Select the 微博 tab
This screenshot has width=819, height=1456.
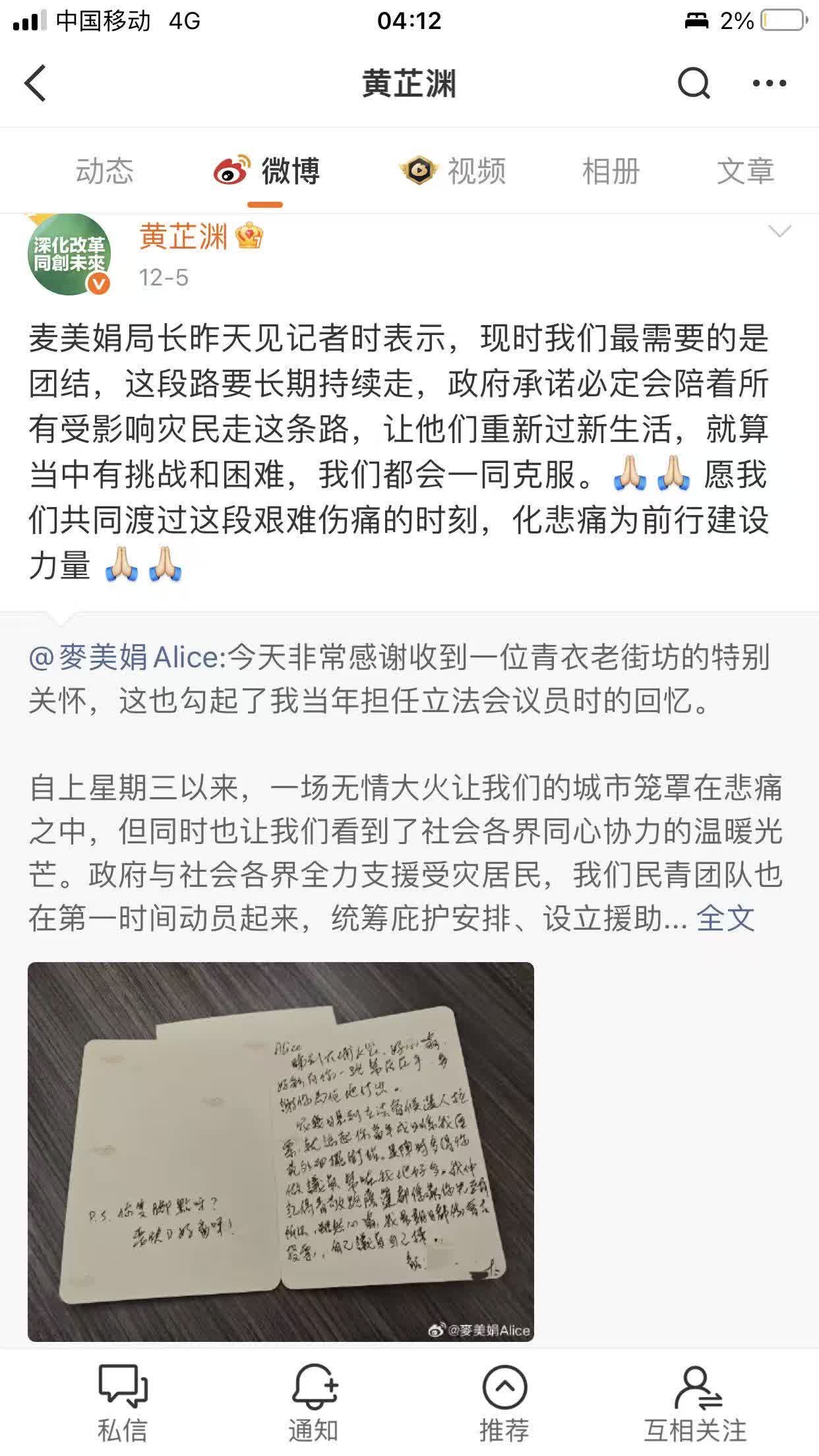(x=267, y=171)
